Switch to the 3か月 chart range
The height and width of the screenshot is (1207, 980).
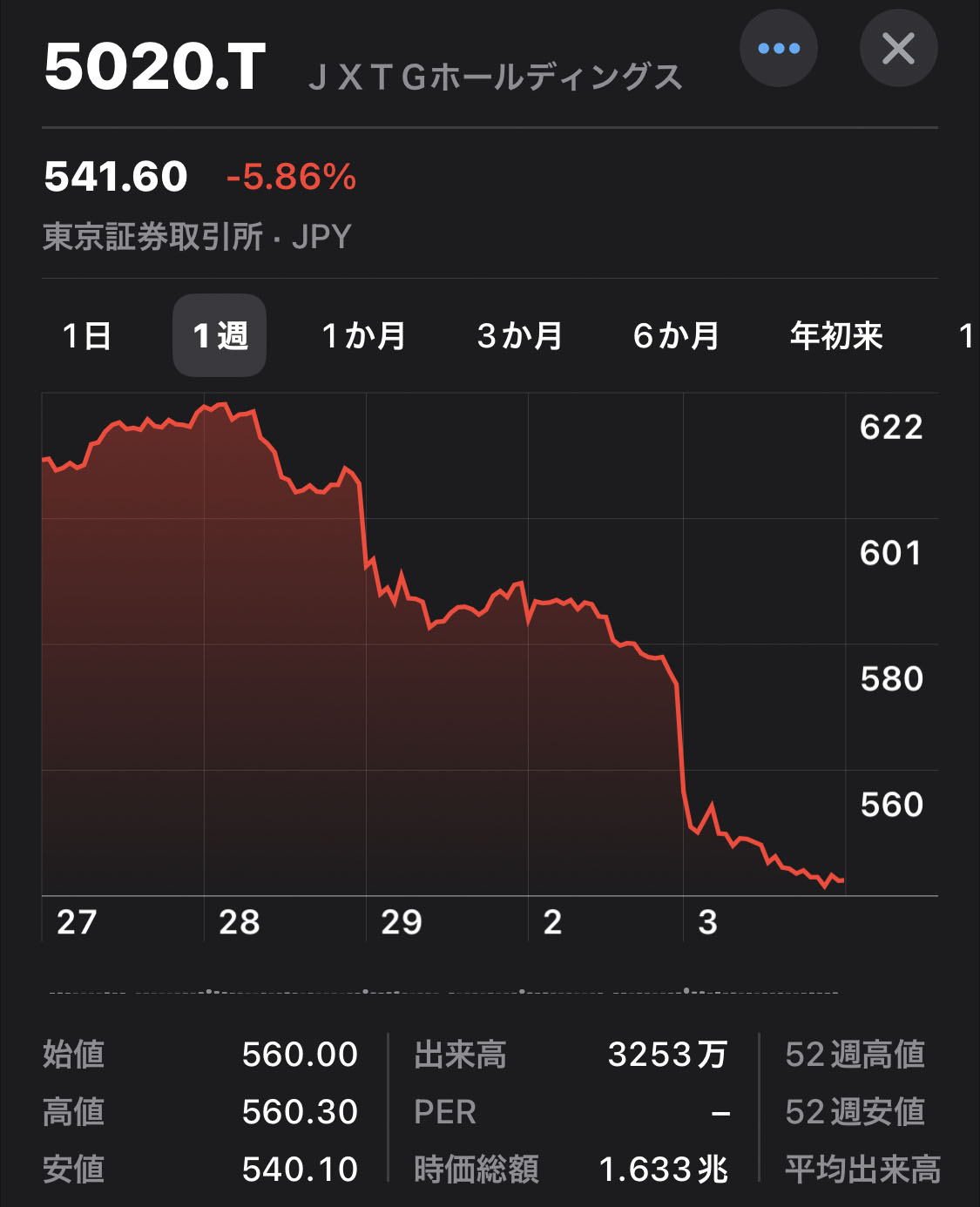coord(520,336)
